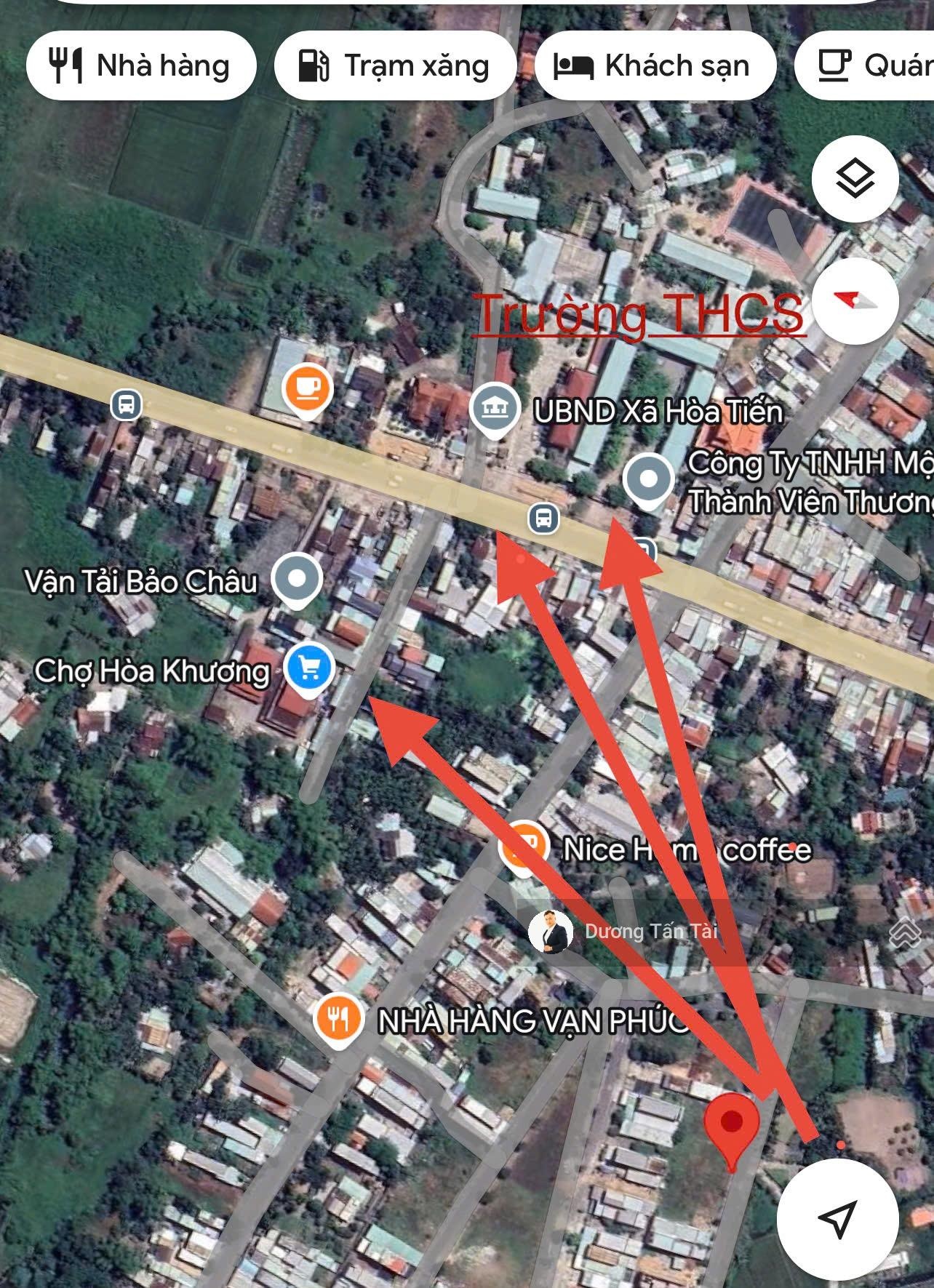This screenshot has height=1288, width=934.
Task: Open the Vận Tải Bảo Châu place pin
Action: tap(297, 580)
